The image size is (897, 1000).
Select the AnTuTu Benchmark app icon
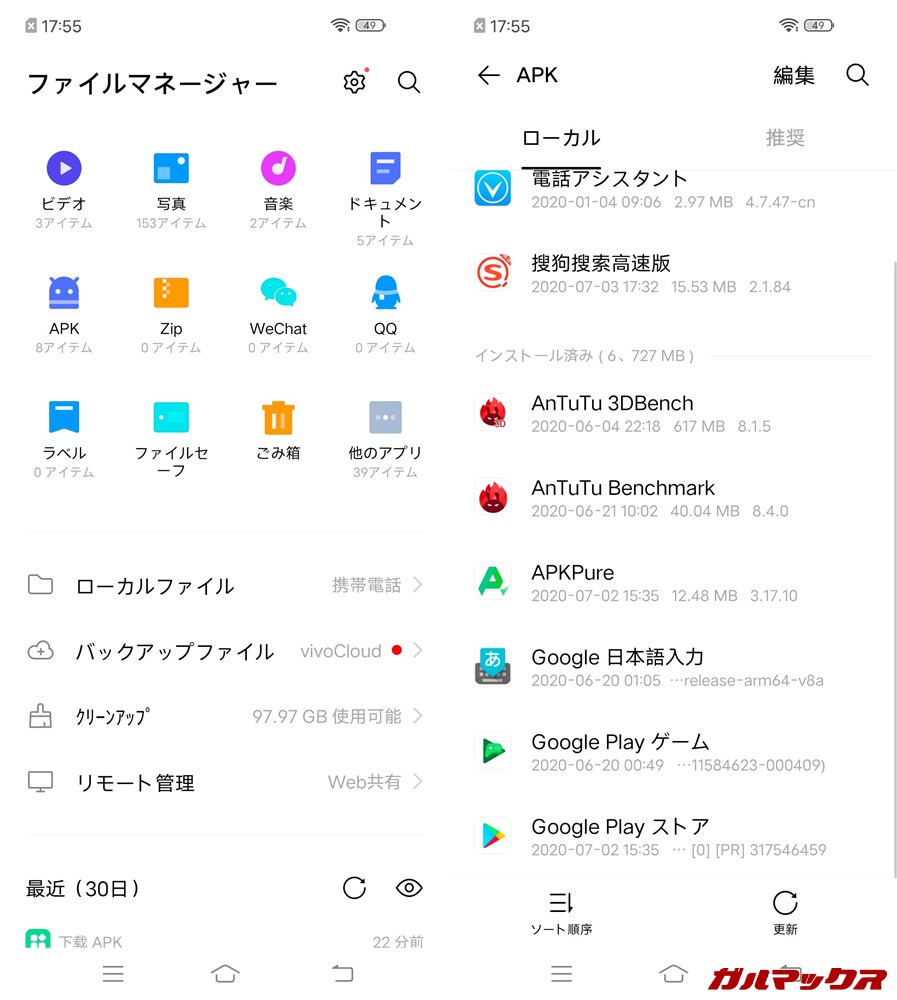493,497
